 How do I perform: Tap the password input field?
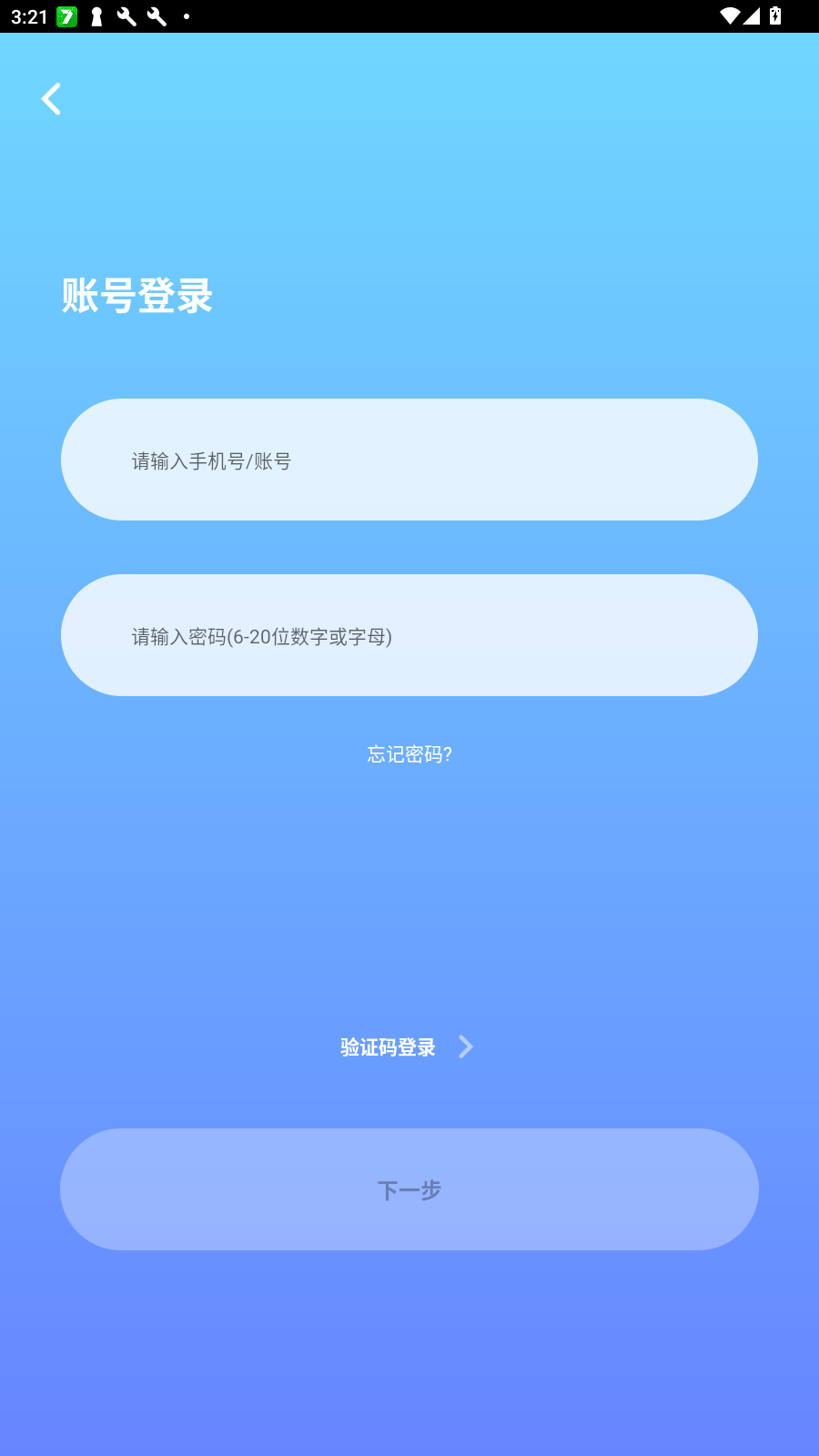(x=409, y=635)
